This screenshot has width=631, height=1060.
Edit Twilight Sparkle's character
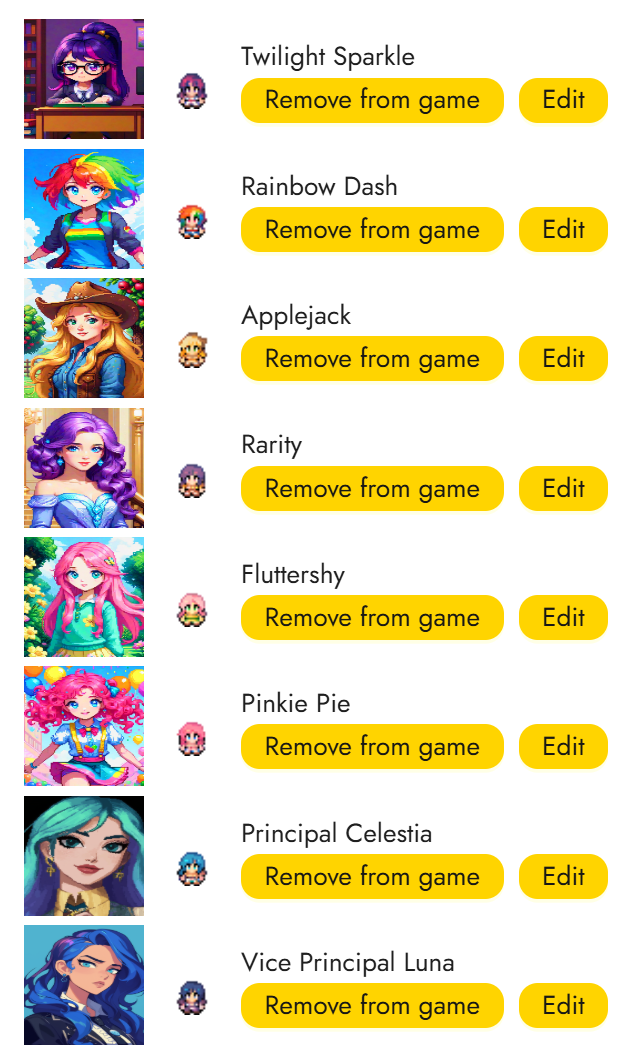(563, 100)
